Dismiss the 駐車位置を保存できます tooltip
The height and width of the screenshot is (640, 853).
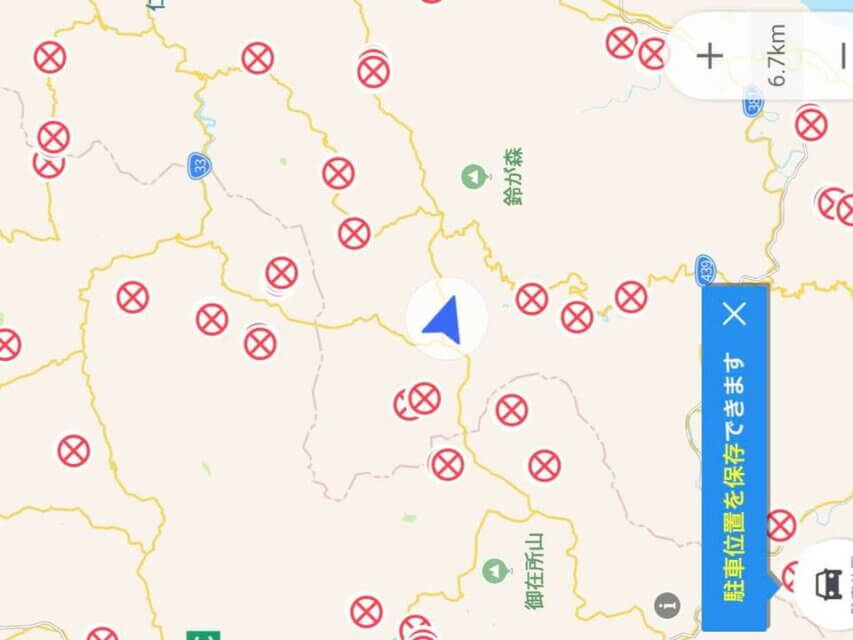pyautogui.click(x=735, y=314)
